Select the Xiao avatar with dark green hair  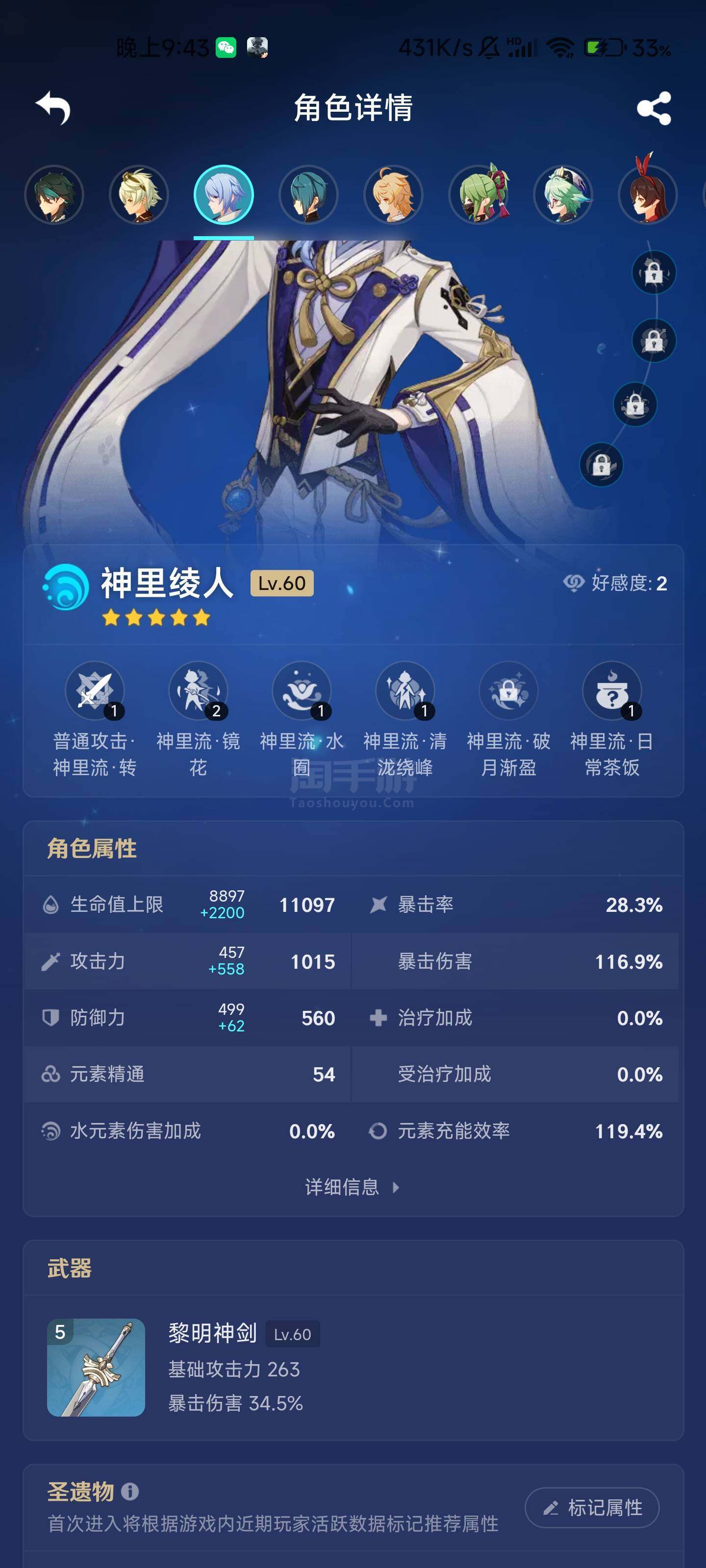point(53,195)
